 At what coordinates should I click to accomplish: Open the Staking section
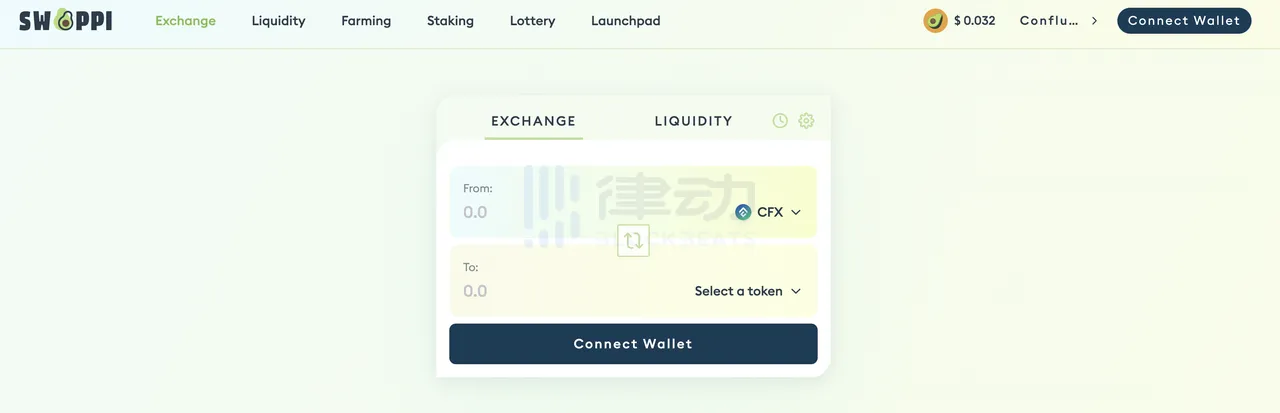click(450, 21)
